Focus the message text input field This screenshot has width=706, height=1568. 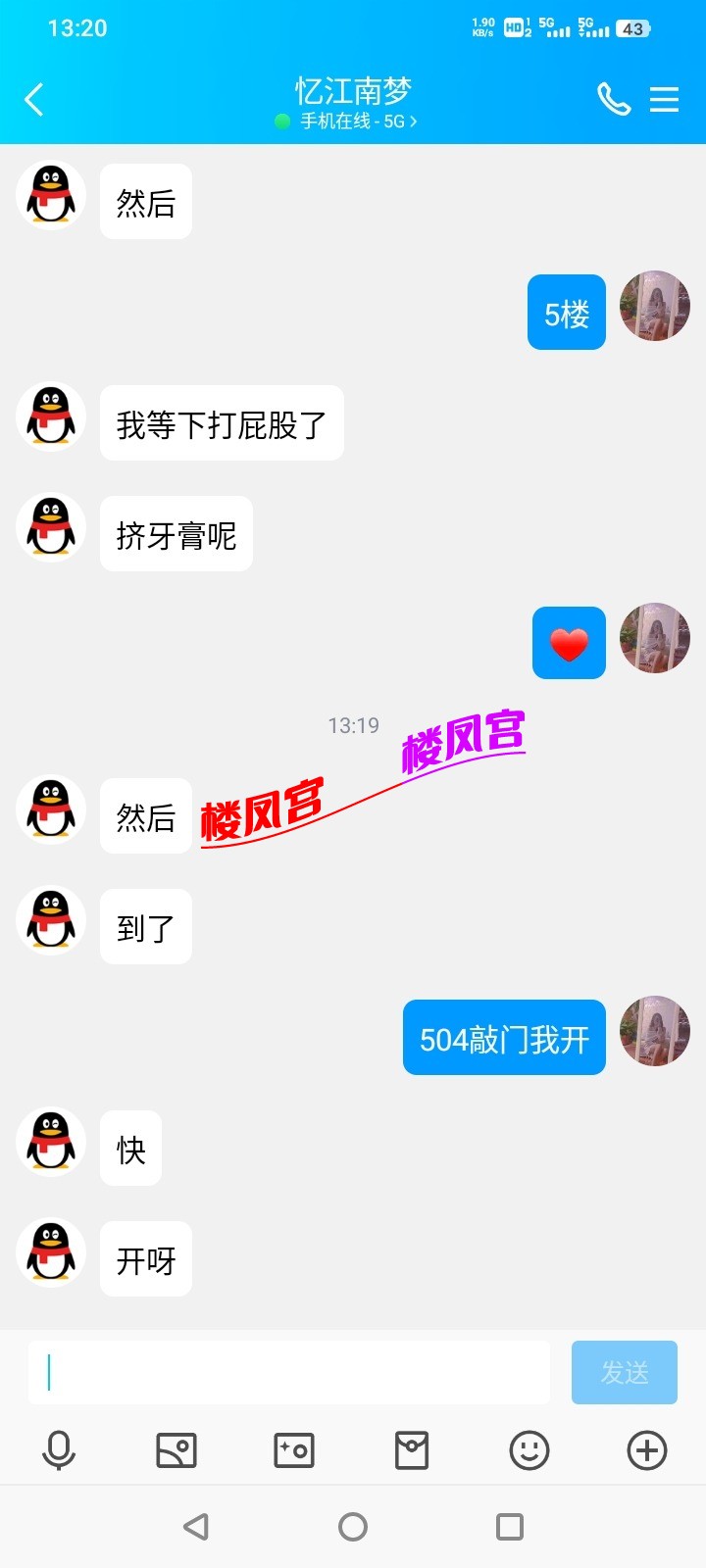[x=289, y=1372]
